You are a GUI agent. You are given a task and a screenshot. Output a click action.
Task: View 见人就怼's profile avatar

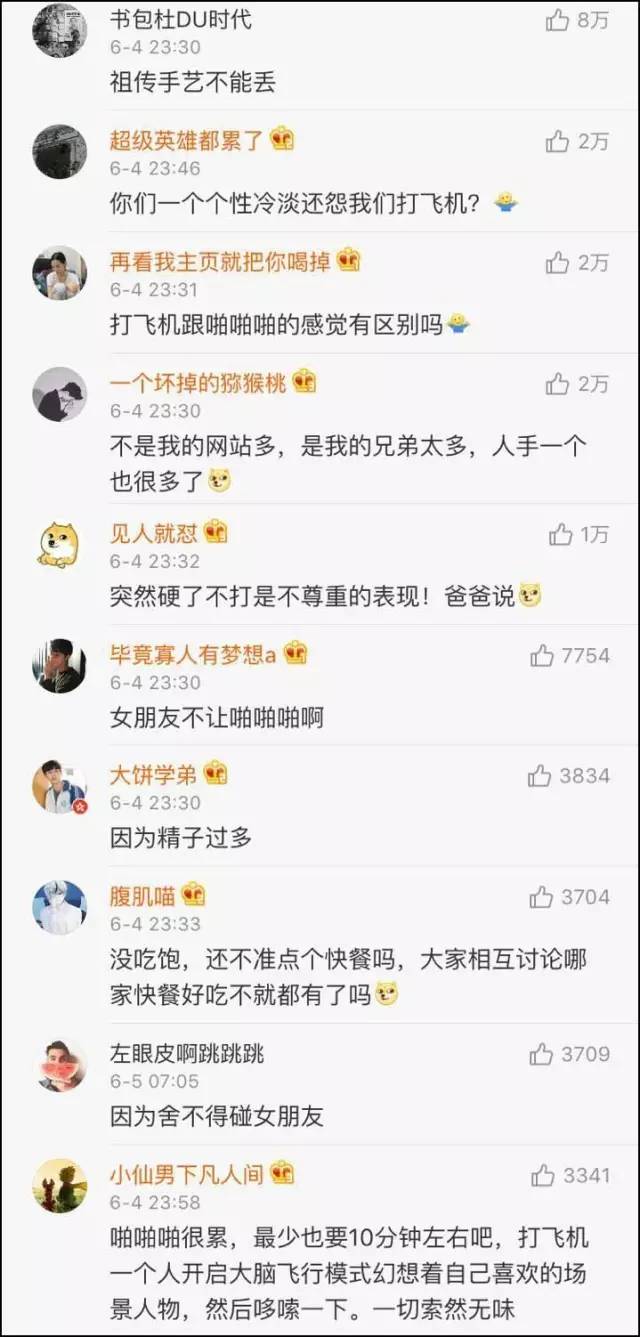coord(59,545)
